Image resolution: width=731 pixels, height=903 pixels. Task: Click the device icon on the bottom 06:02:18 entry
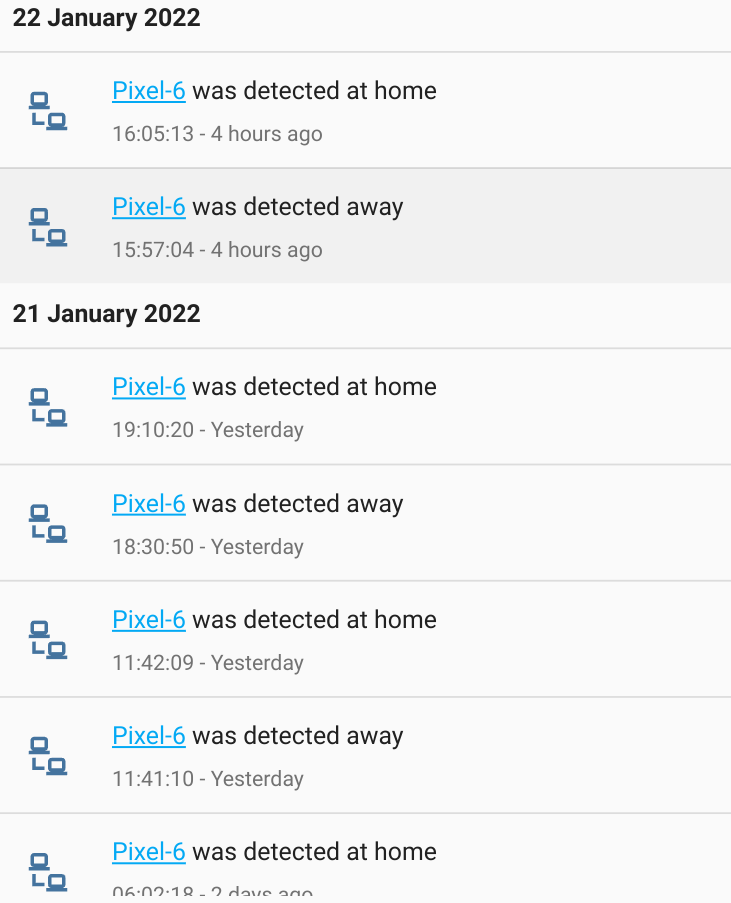46,868
